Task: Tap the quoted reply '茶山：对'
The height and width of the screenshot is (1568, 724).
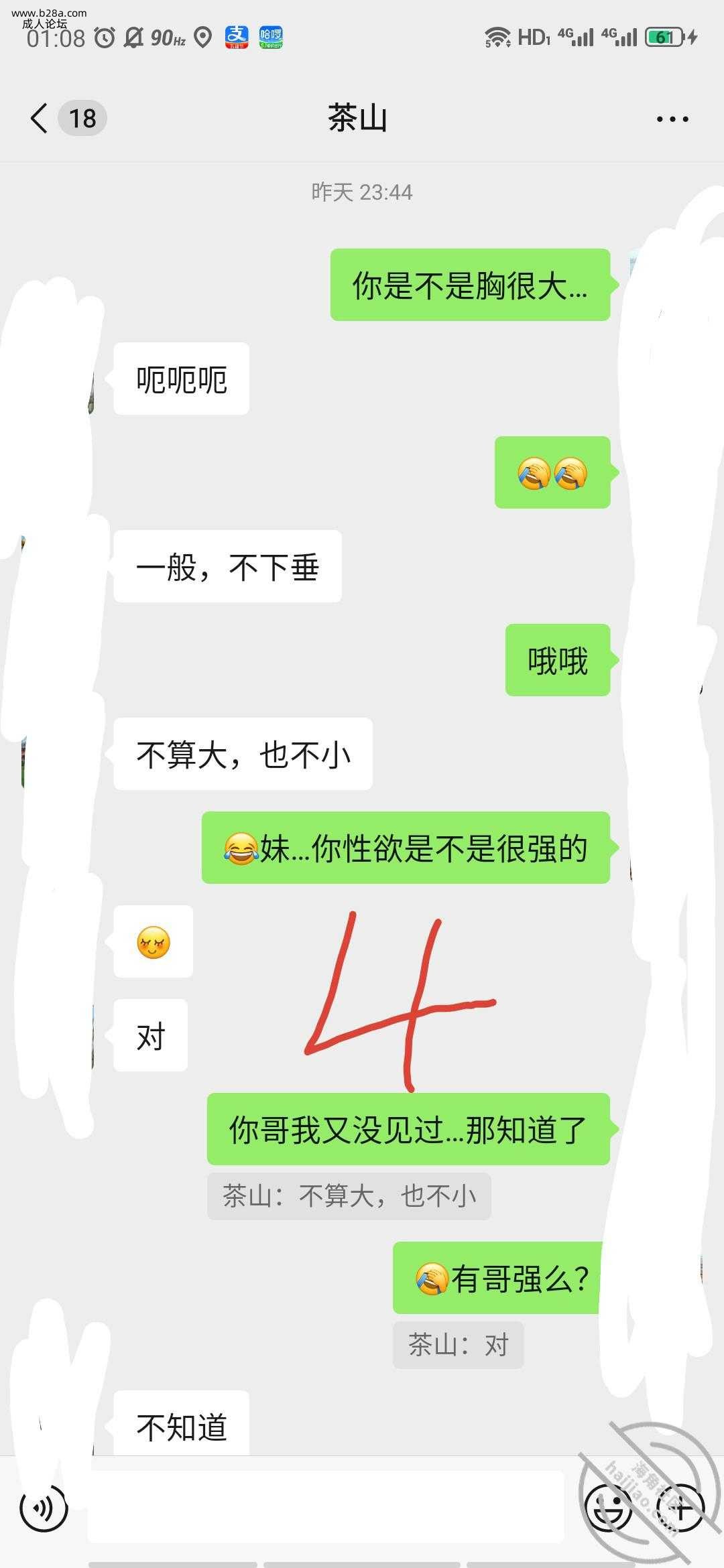Action: [458, 1345]
